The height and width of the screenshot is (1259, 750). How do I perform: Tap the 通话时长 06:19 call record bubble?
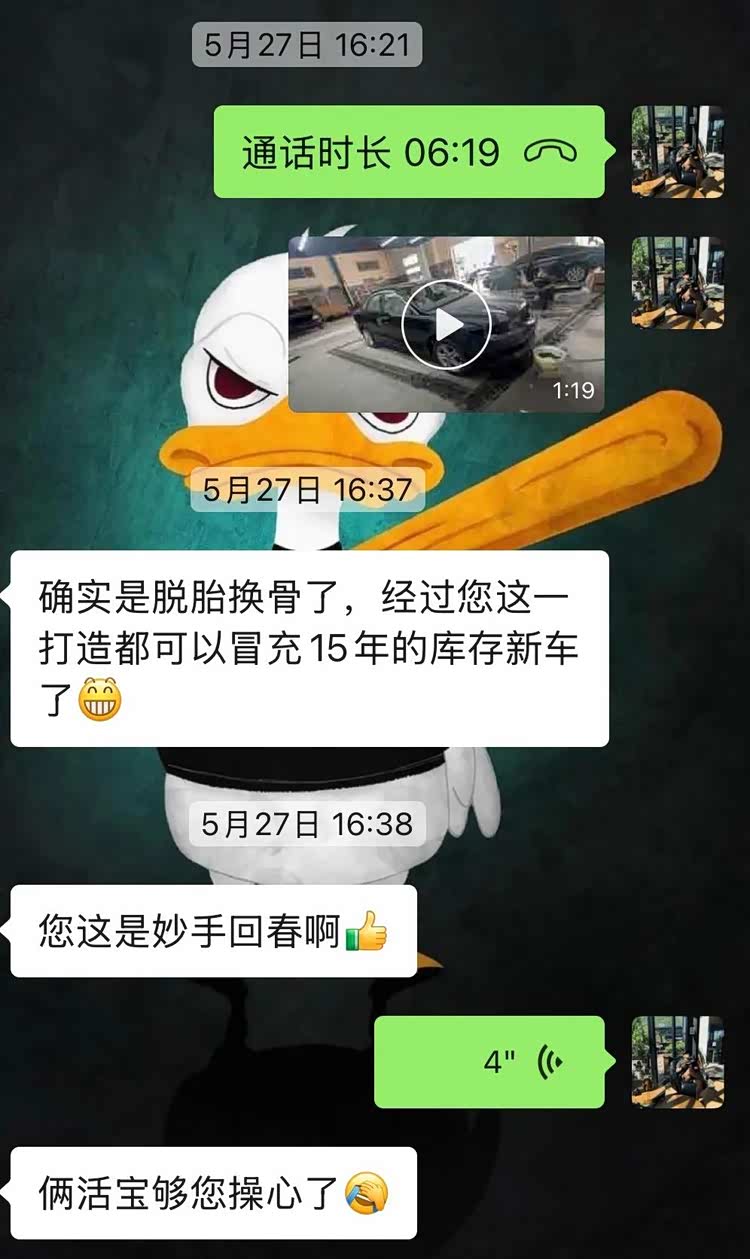pos(409,152)
